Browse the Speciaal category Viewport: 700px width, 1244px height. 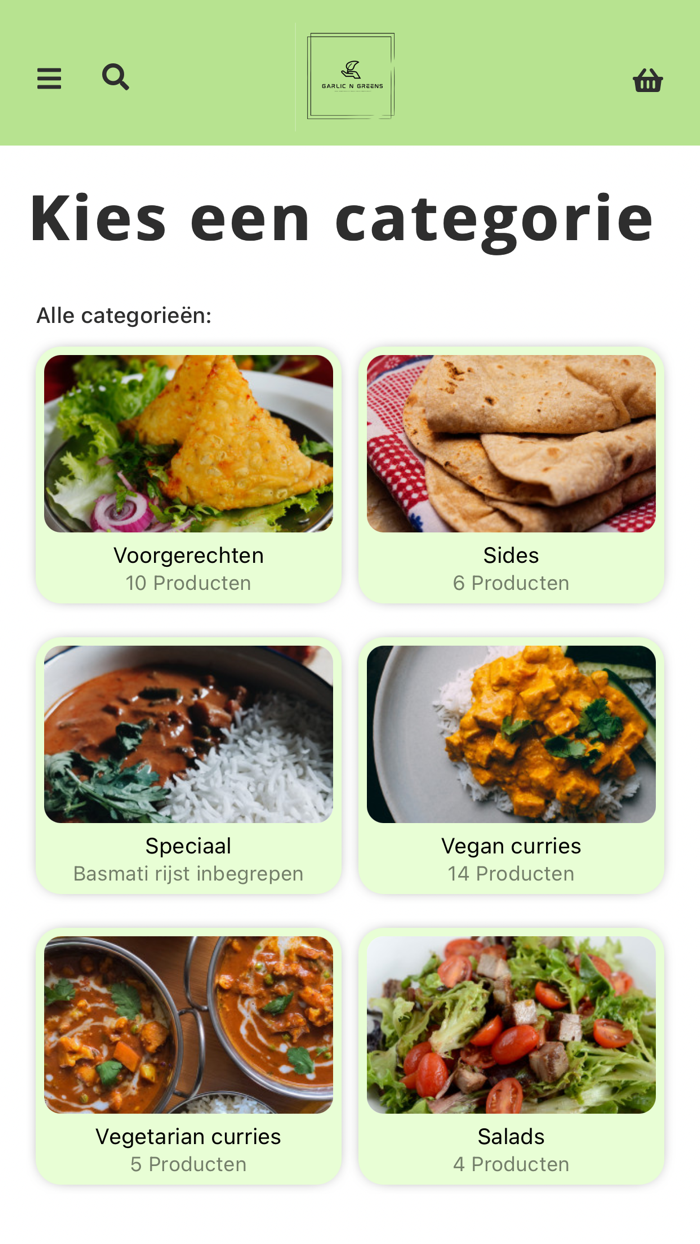tap(188, 765)
